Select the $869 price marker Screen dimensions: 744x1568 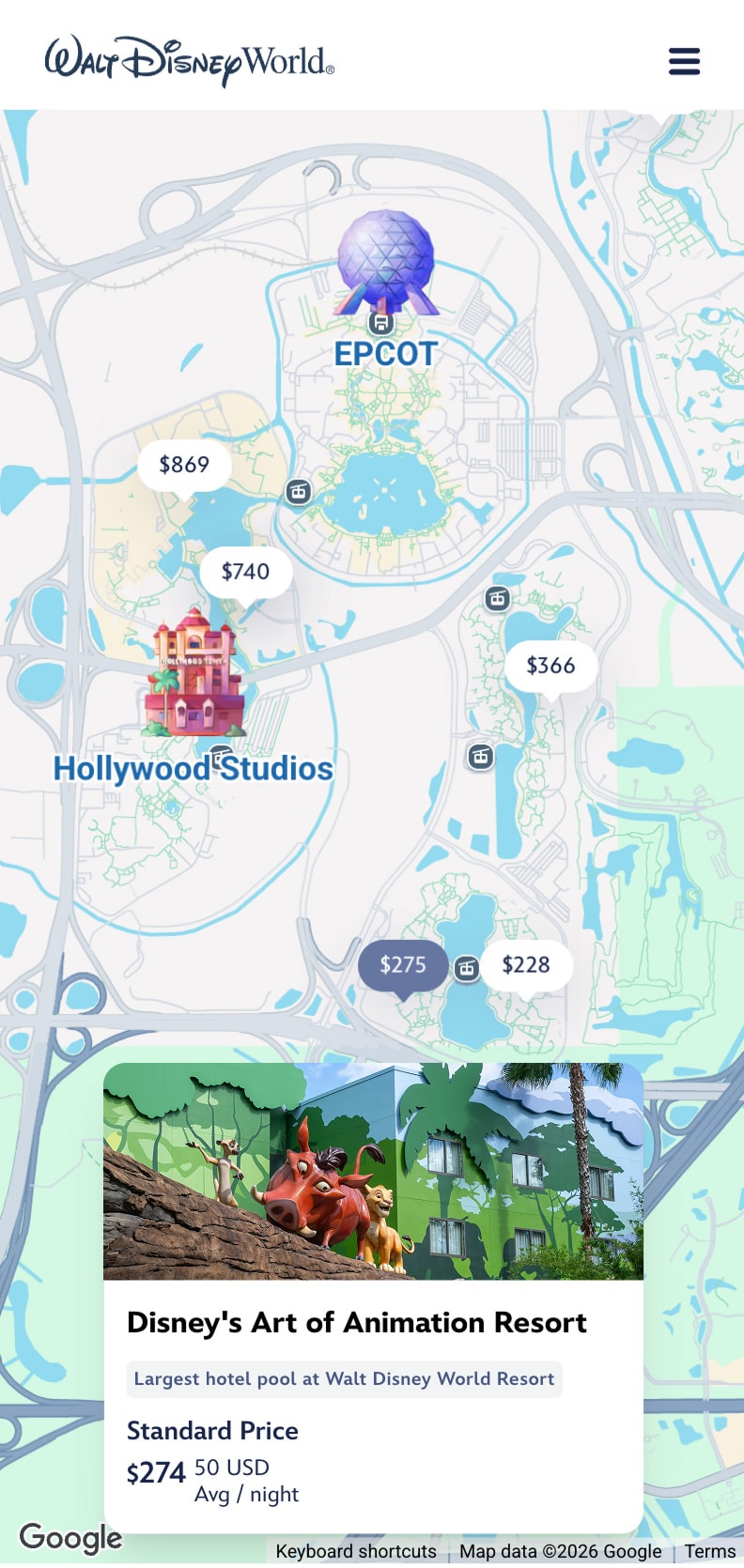point(184,465)
